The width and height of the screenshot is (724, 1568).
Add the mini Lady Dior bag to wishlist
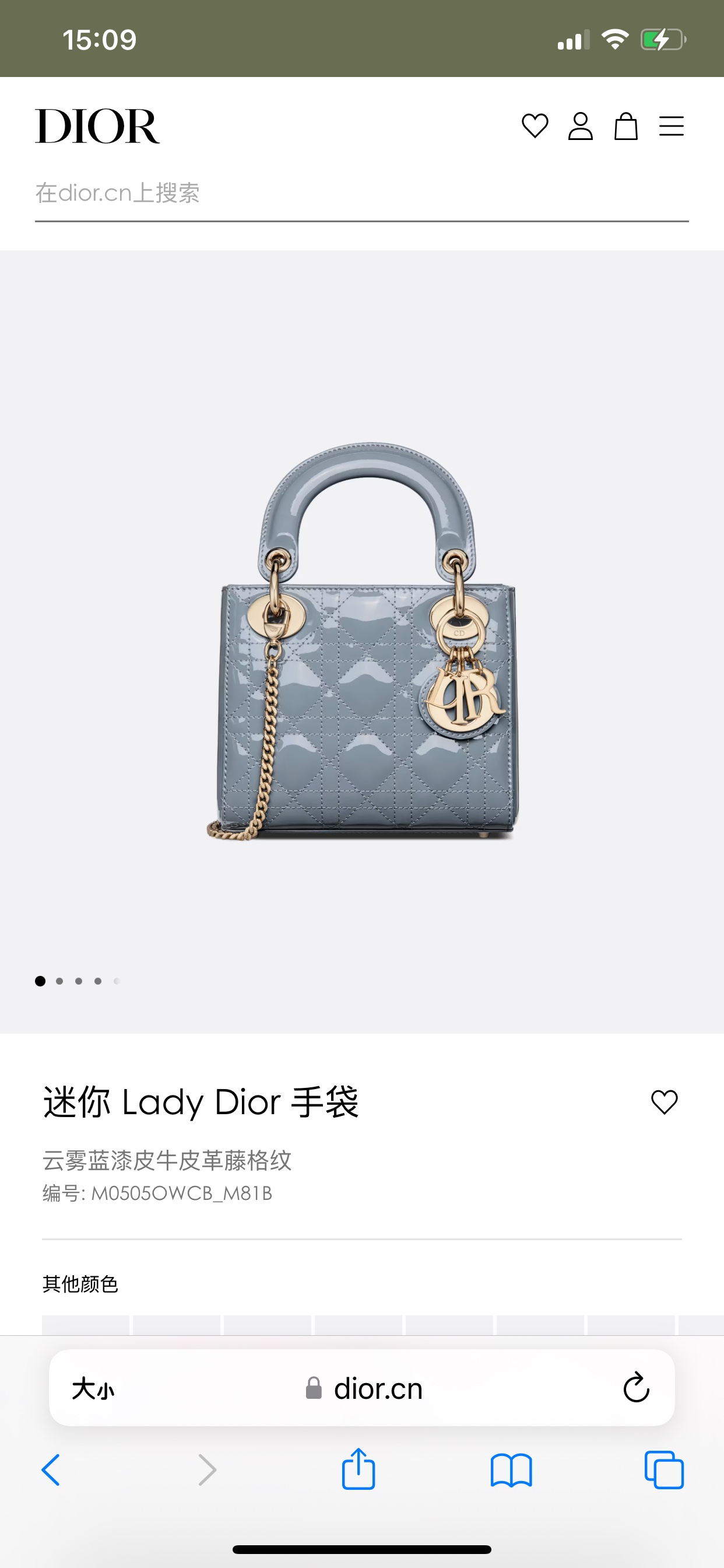664,1102
